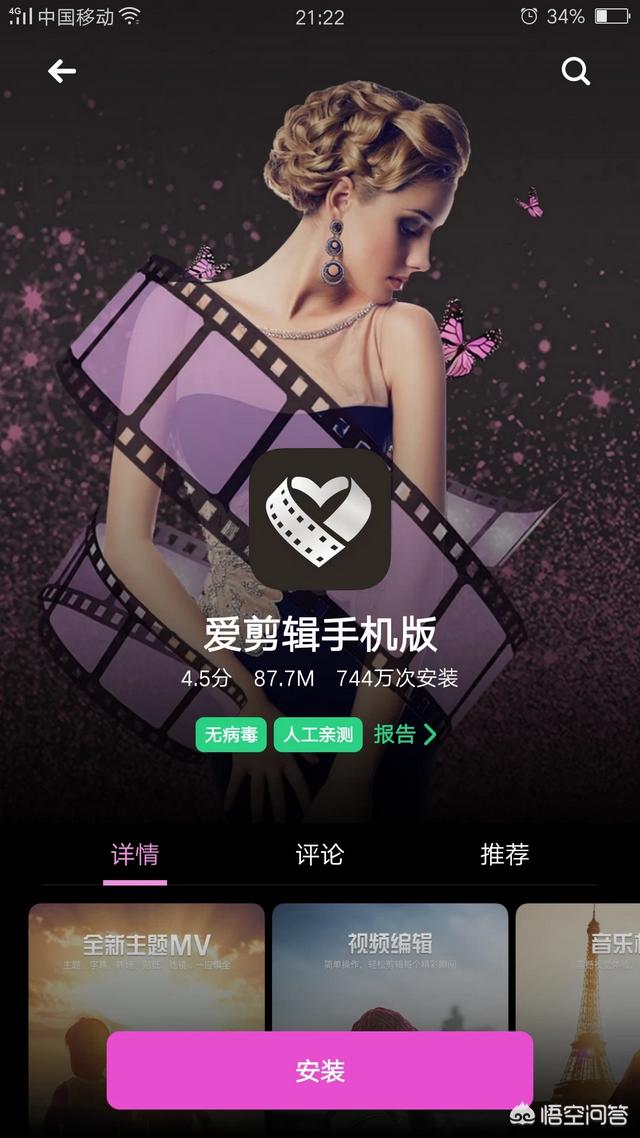This screenshot has height=1138, width=640.
Task: Select the 详情 tab
Action: coord(135,855)
